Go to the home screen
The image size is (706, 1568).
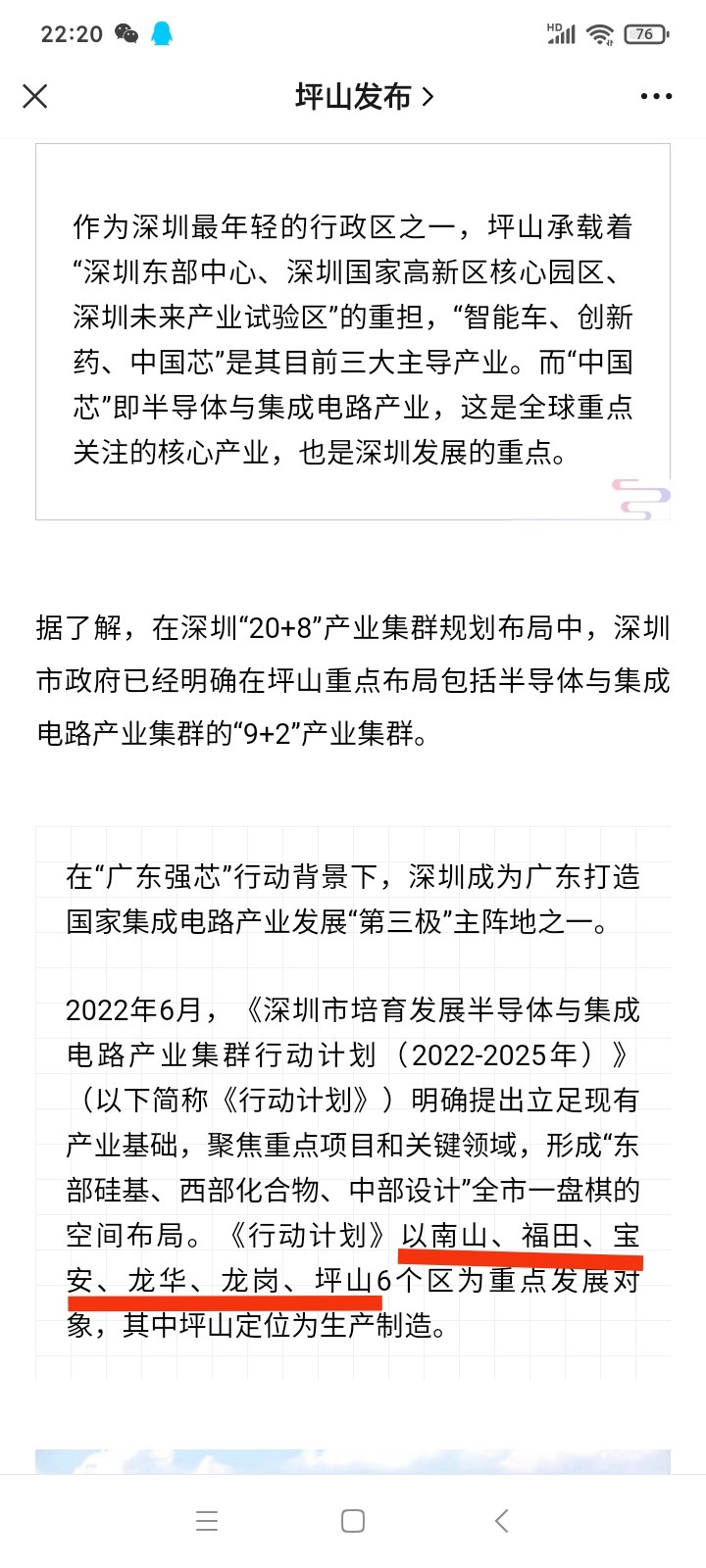353,1521
